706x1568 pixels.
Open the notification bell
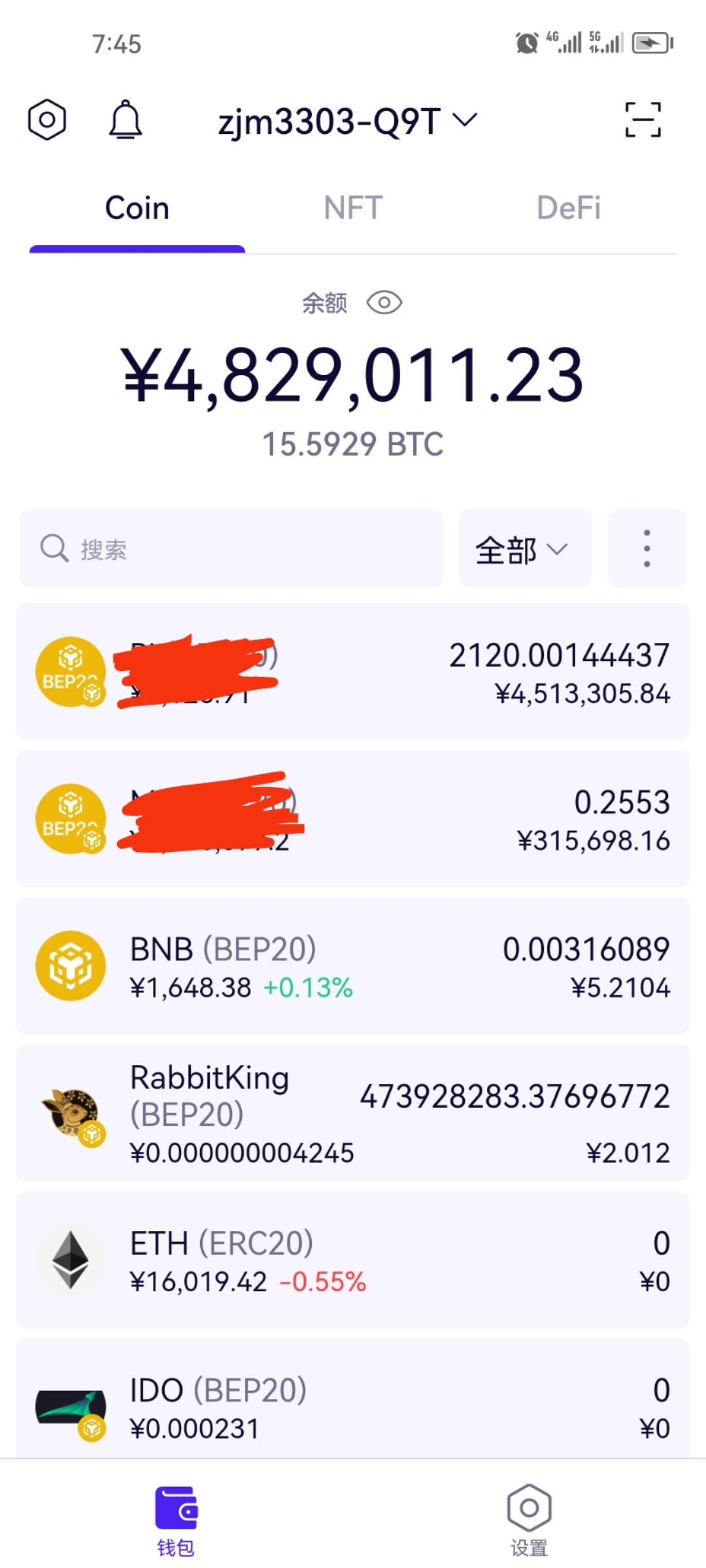coord(126,119)
